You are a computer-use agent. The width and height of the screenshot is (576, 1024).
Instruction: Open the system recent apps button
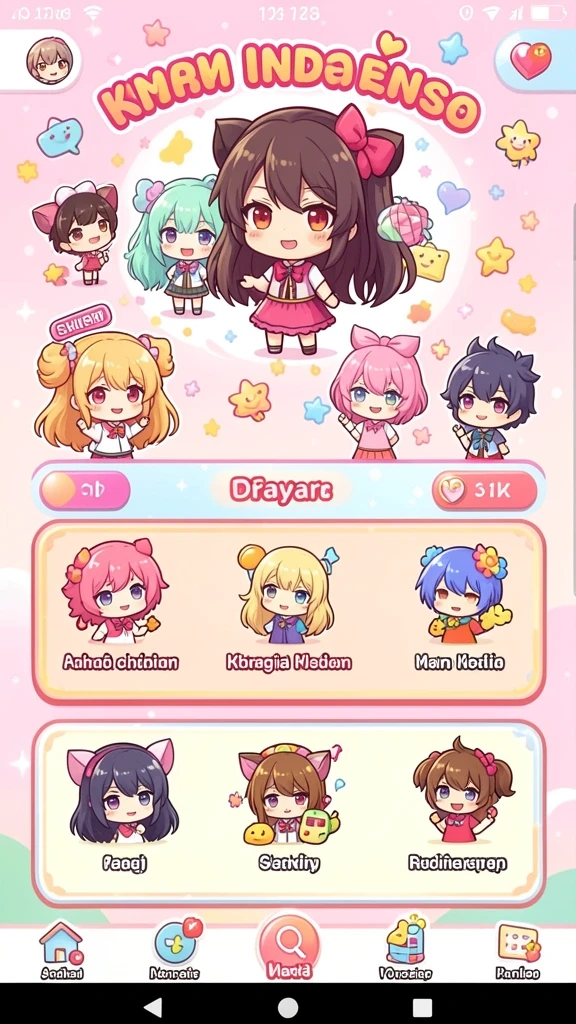point(423,1007)
